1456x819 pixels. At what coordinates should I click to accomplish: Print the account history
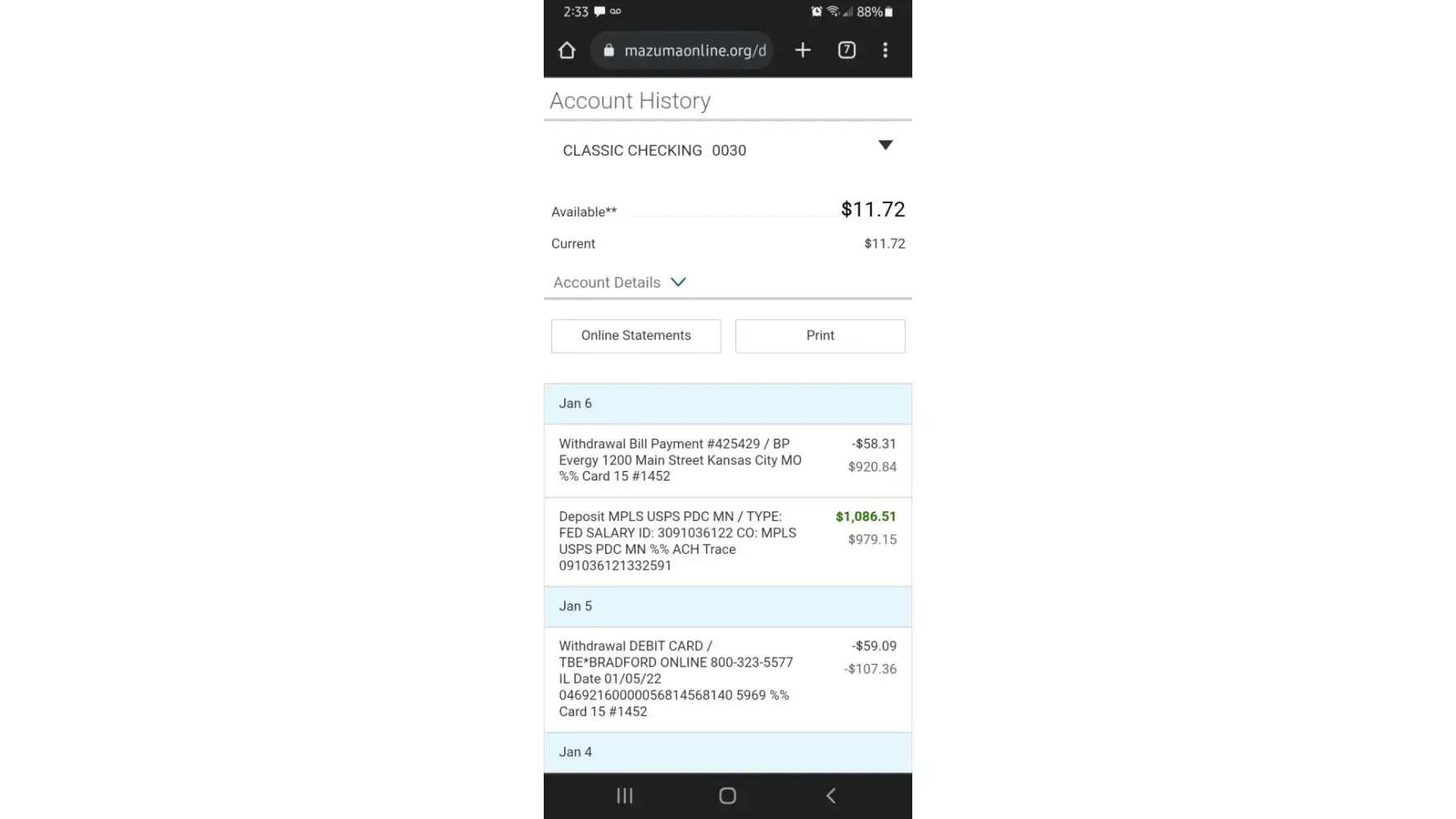pos(820,336)
